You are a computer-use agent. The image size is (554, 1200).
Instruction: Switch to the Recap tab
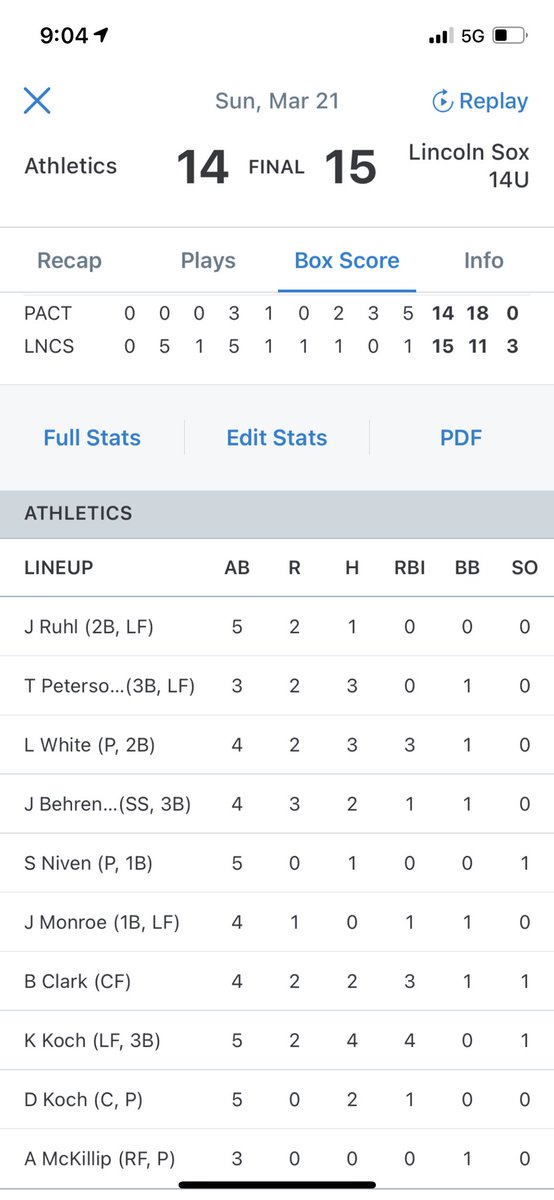click(x=69, y=260)
